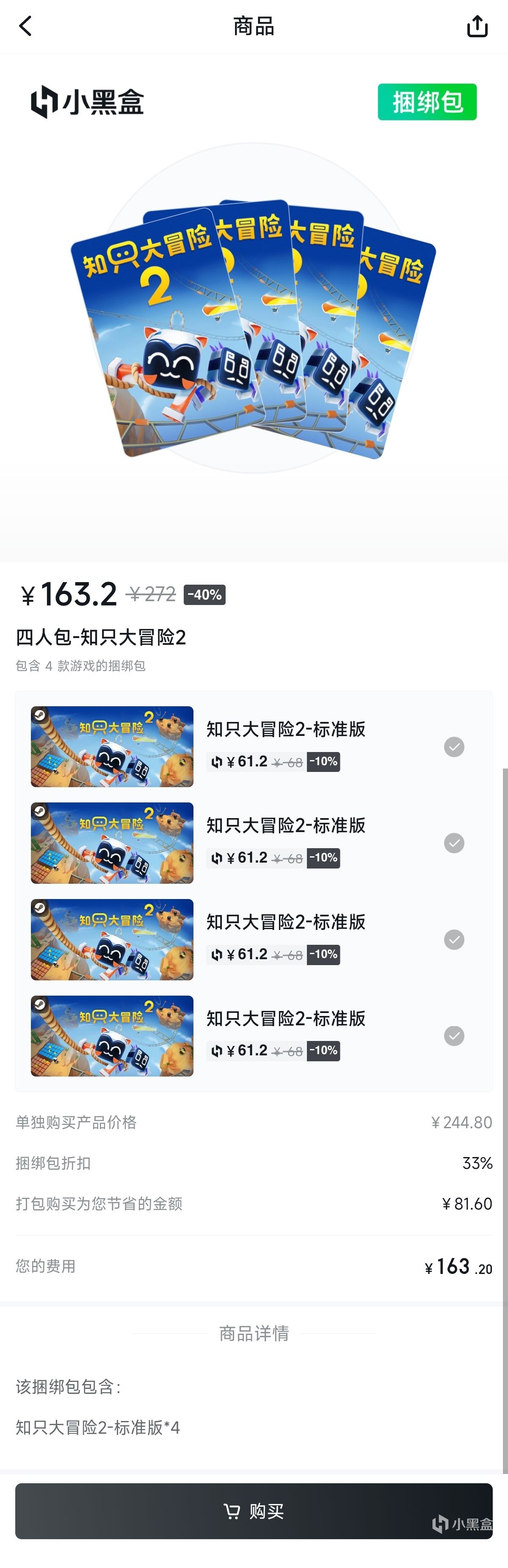Tap the 购买 button to buy
This screenshot has height=1568, width=508.
254,1511
